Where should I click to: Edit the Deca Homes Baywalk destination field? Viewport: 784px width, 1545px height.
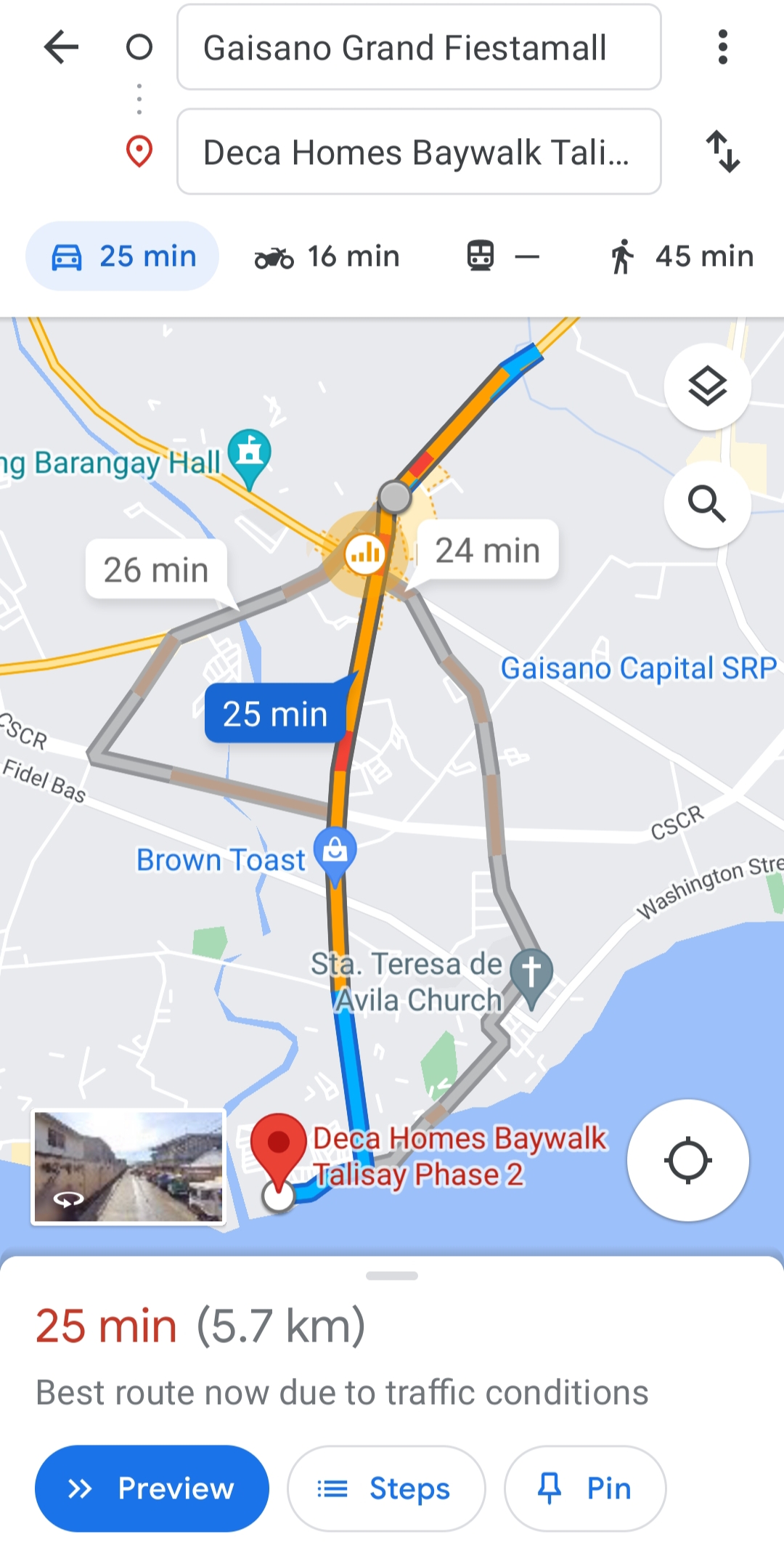click(418, 152)
